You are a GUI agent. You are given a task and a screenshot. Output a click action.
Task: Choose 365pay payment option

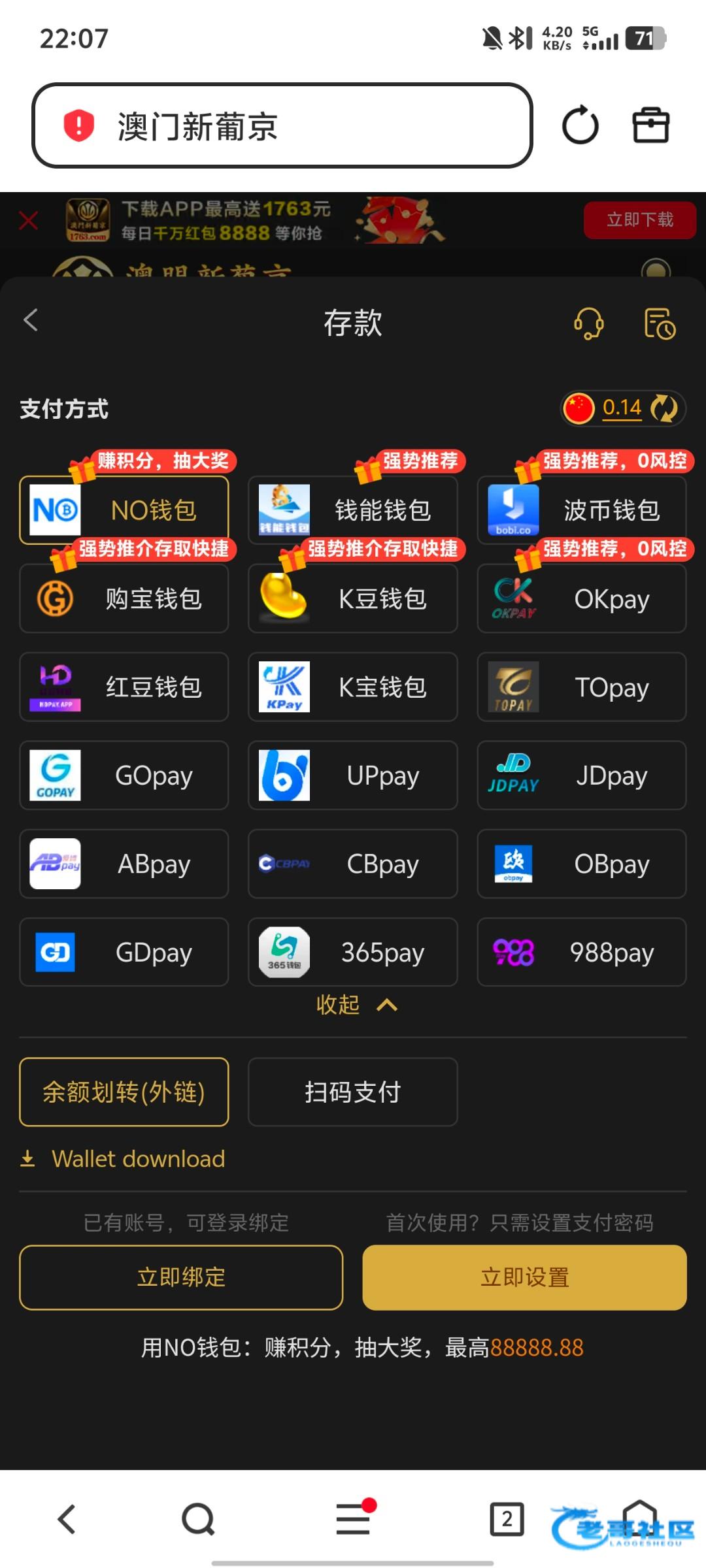353,953
